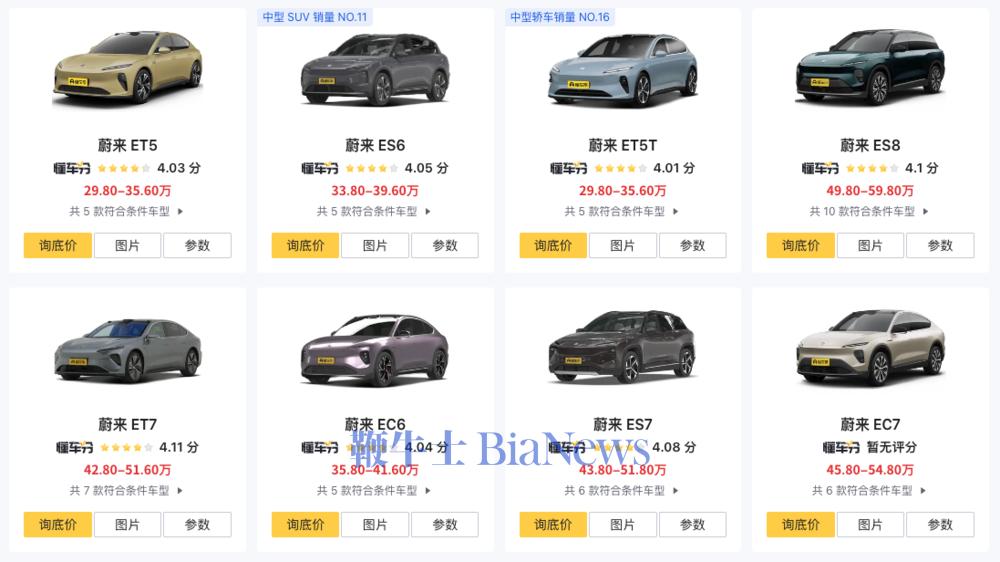View 参数 for 蔚来 ET7
The height and width of the screenshot is (562, 1000).
[x=197, y=524]
